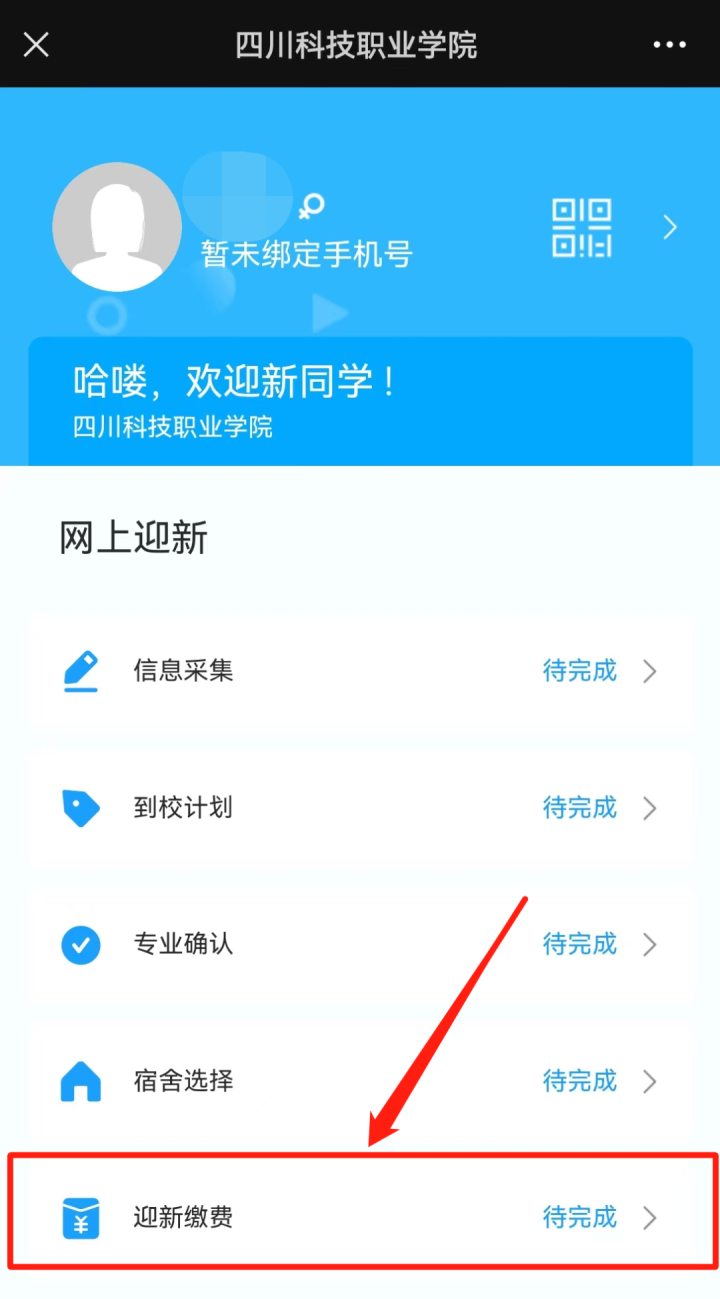Open the three-dot overflow menu

tap(670, 45)
